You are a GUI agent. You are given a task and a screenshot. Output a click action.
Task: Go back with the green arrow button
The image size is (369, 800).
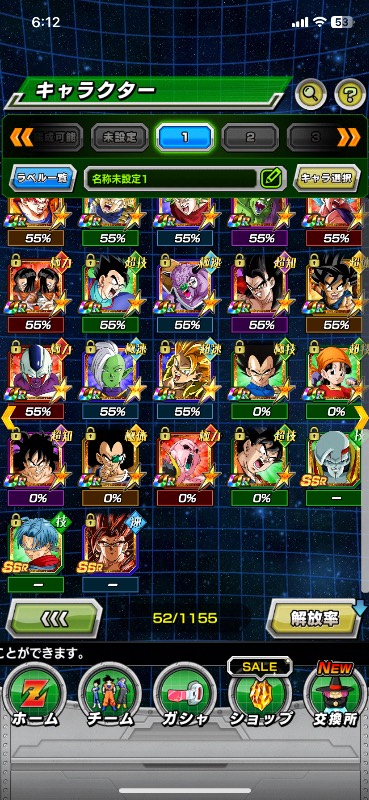(x=54, y=618)
